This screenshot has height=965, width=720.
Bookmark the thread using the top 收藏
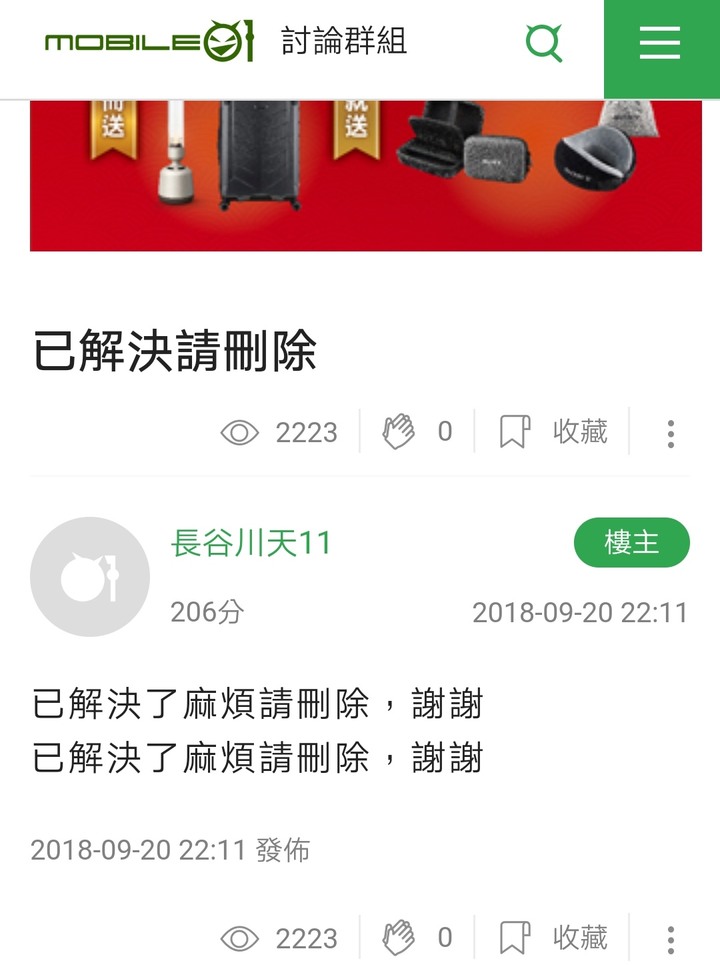[x=555, y=432]
